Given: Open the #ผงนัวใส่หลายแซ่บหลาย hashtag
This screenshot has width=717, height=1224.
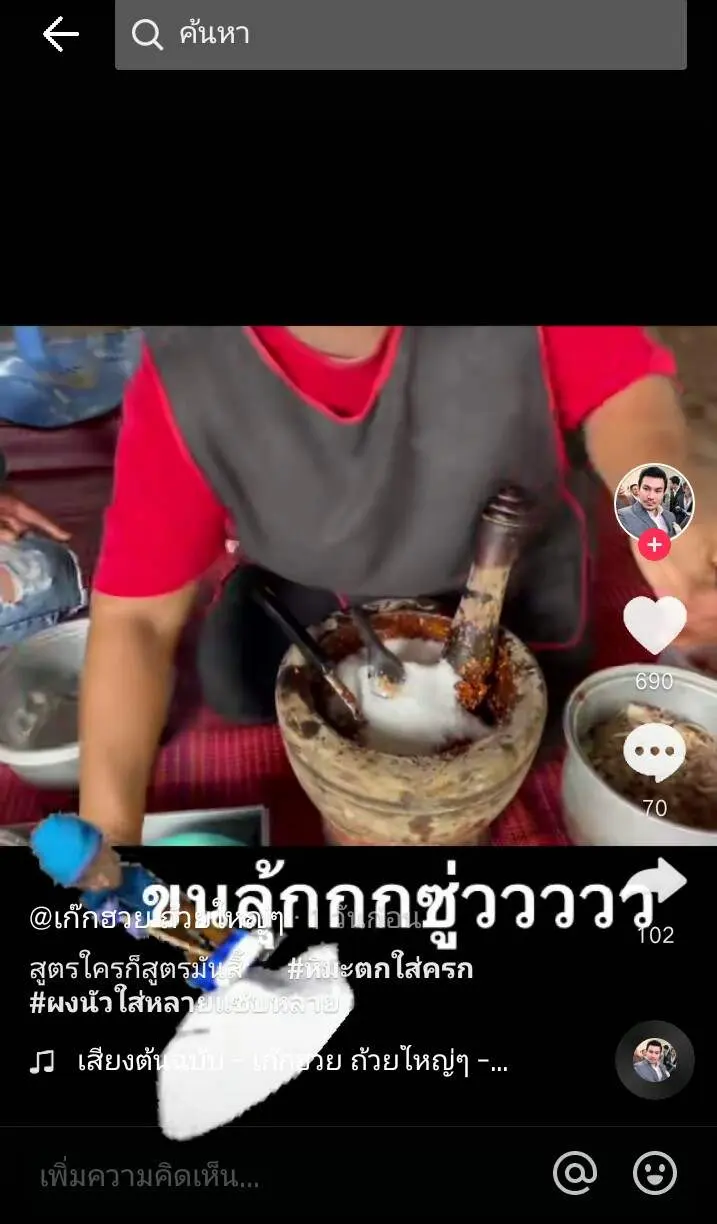Looking at the screenshot, I should [x=182, y=1002].
